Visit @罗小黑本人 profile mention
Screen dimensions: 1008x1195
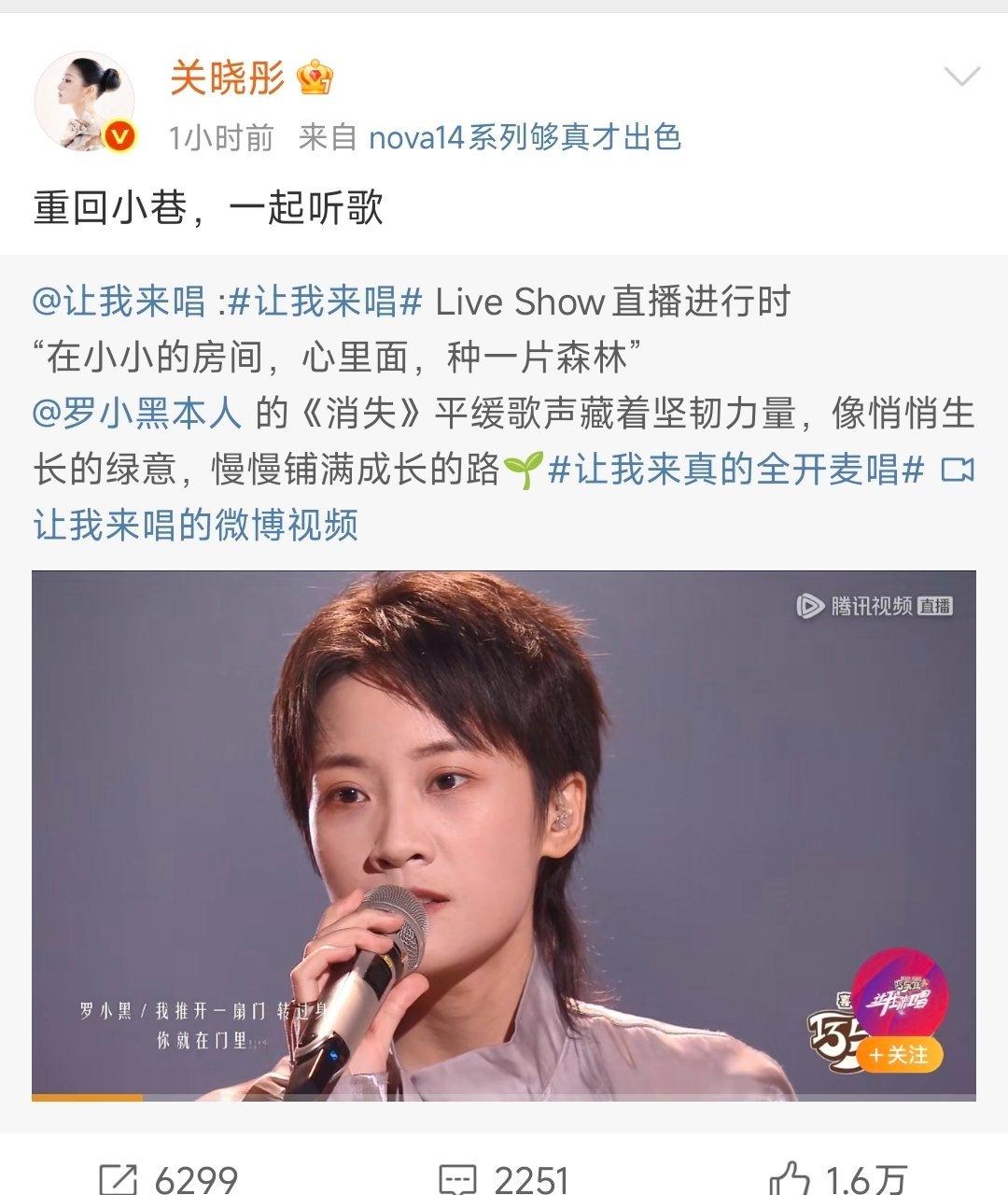[137, 414]
